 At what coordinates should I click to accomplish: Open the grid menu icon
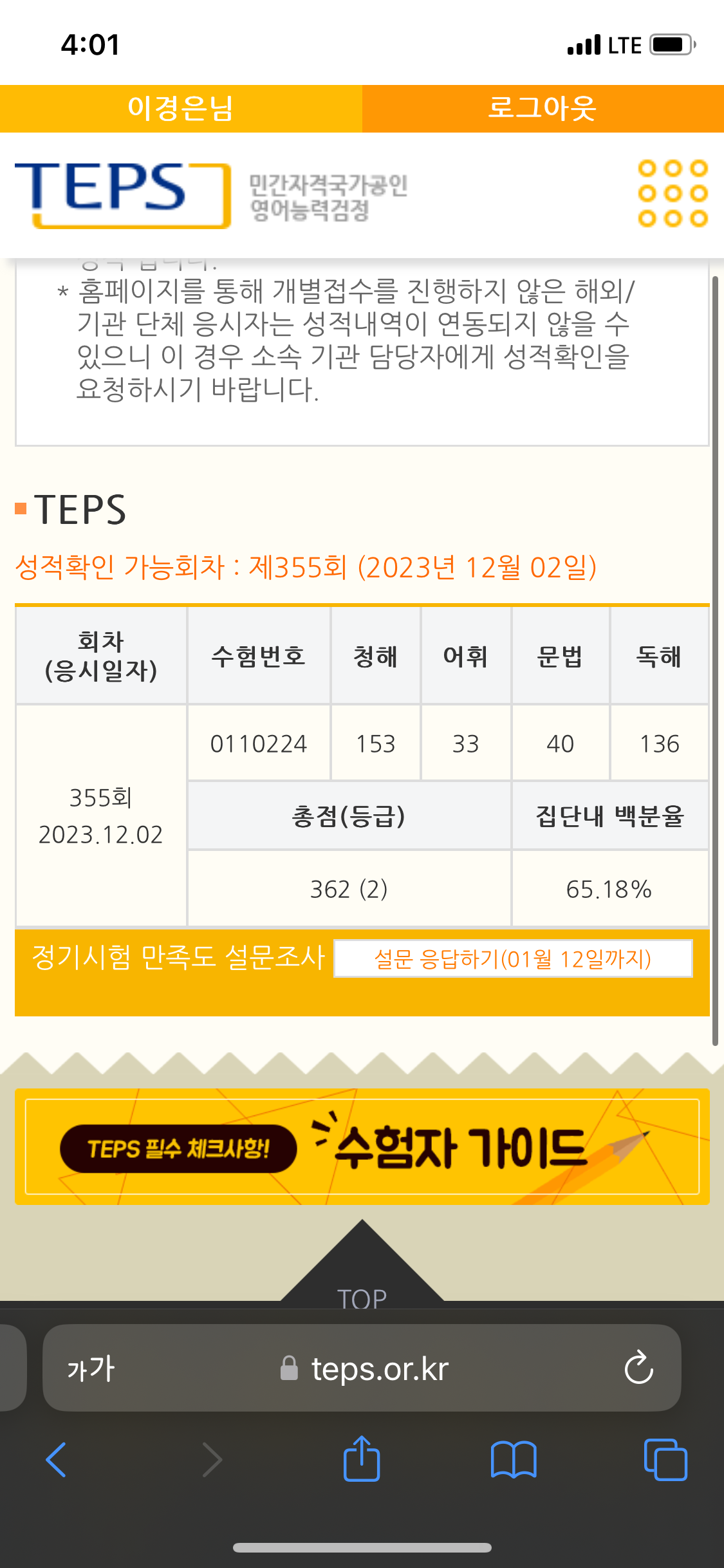coord(673,193)
